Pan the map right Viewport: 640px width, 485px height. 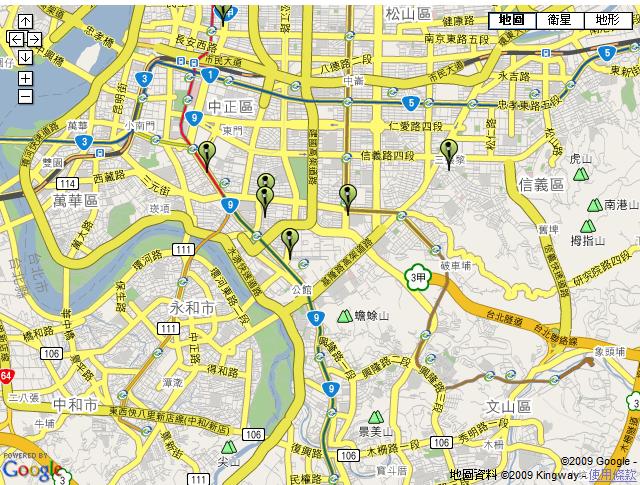[36, 39]
